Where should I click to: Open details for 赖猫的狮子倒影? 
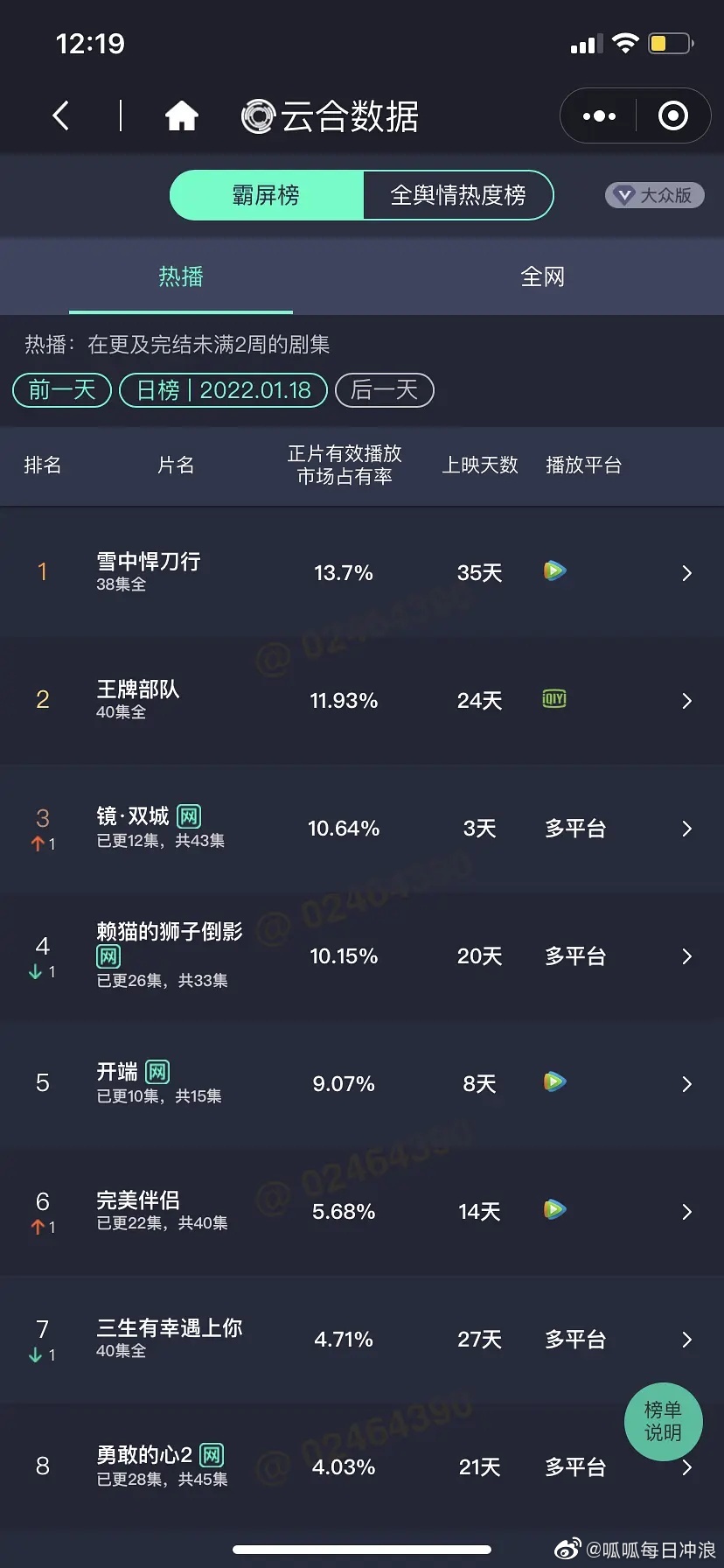point(362,955)
